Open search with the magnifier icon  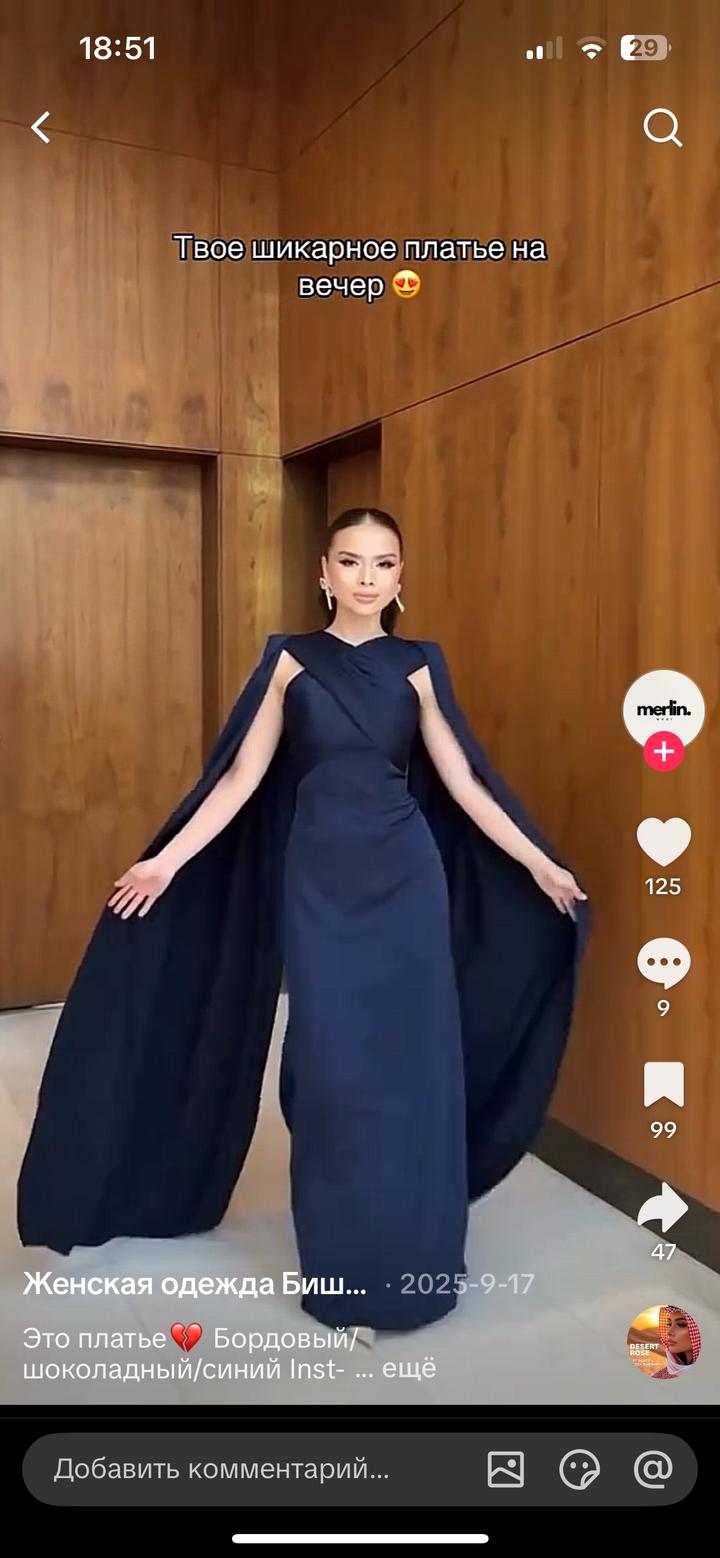tap(662, 127)
